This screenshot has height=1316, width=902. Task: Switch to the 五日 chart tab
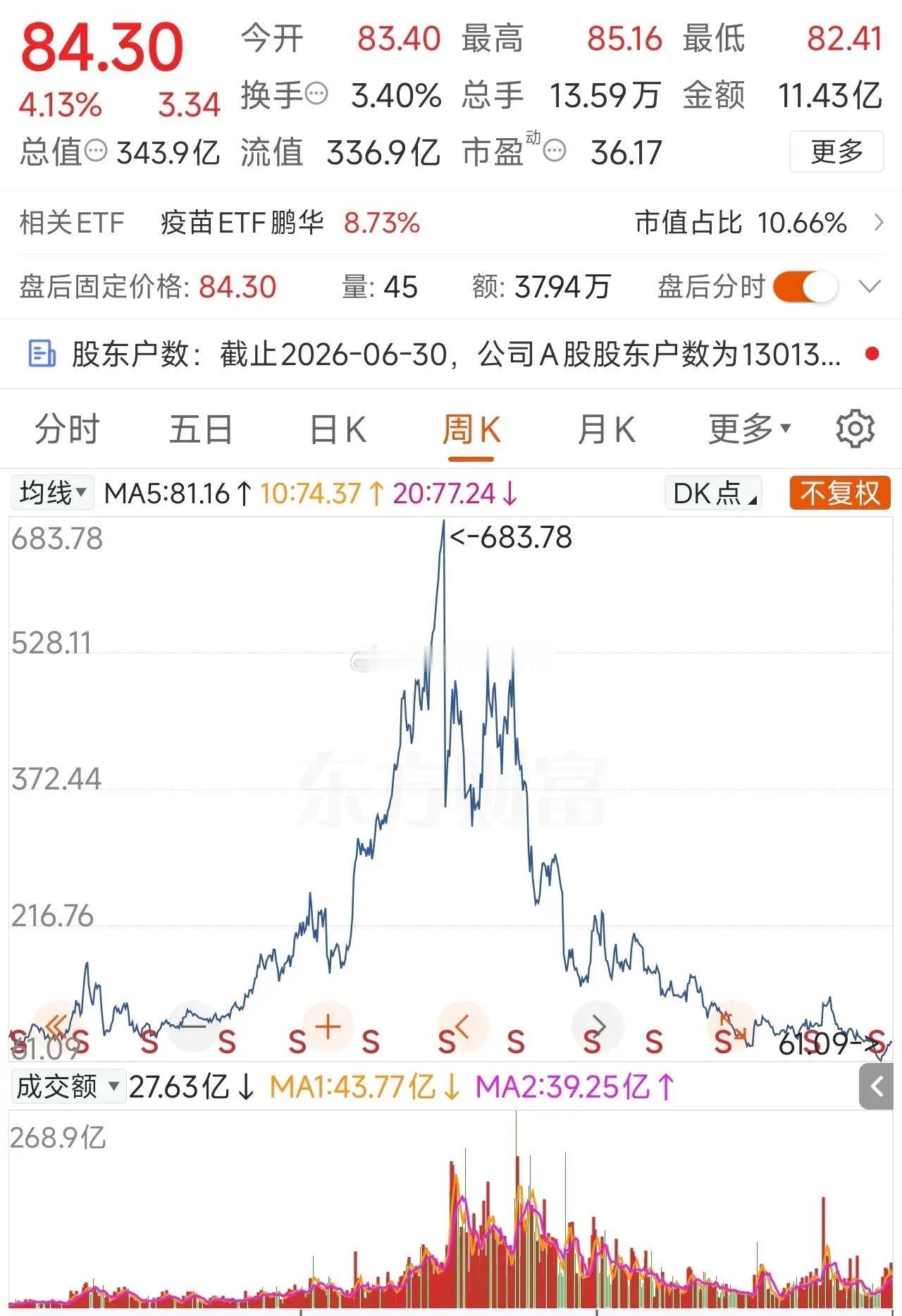[202, 429]
